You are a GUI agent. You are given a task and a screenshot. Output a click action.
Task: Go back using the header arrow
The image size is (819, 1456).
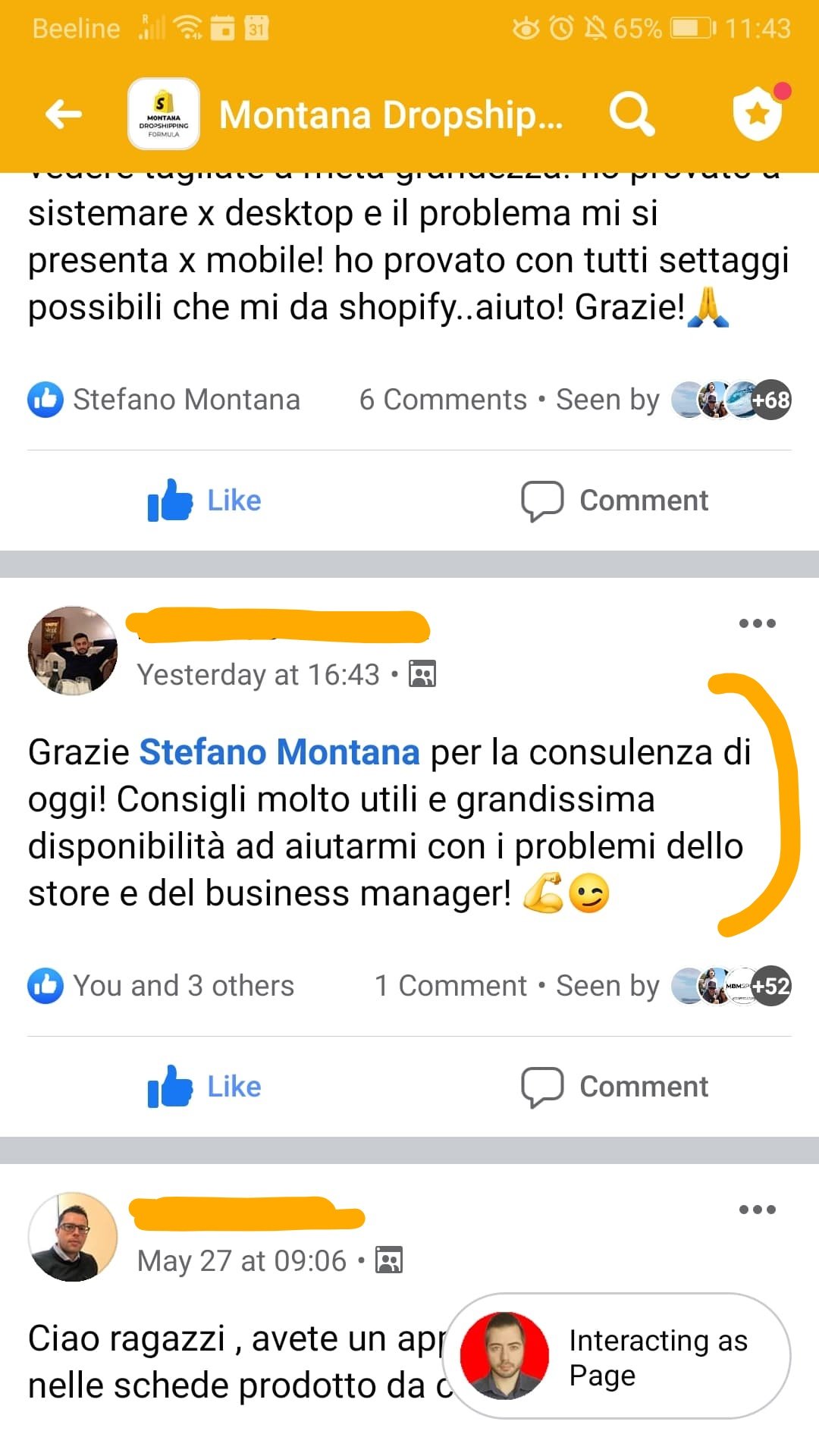pos(64,115)
